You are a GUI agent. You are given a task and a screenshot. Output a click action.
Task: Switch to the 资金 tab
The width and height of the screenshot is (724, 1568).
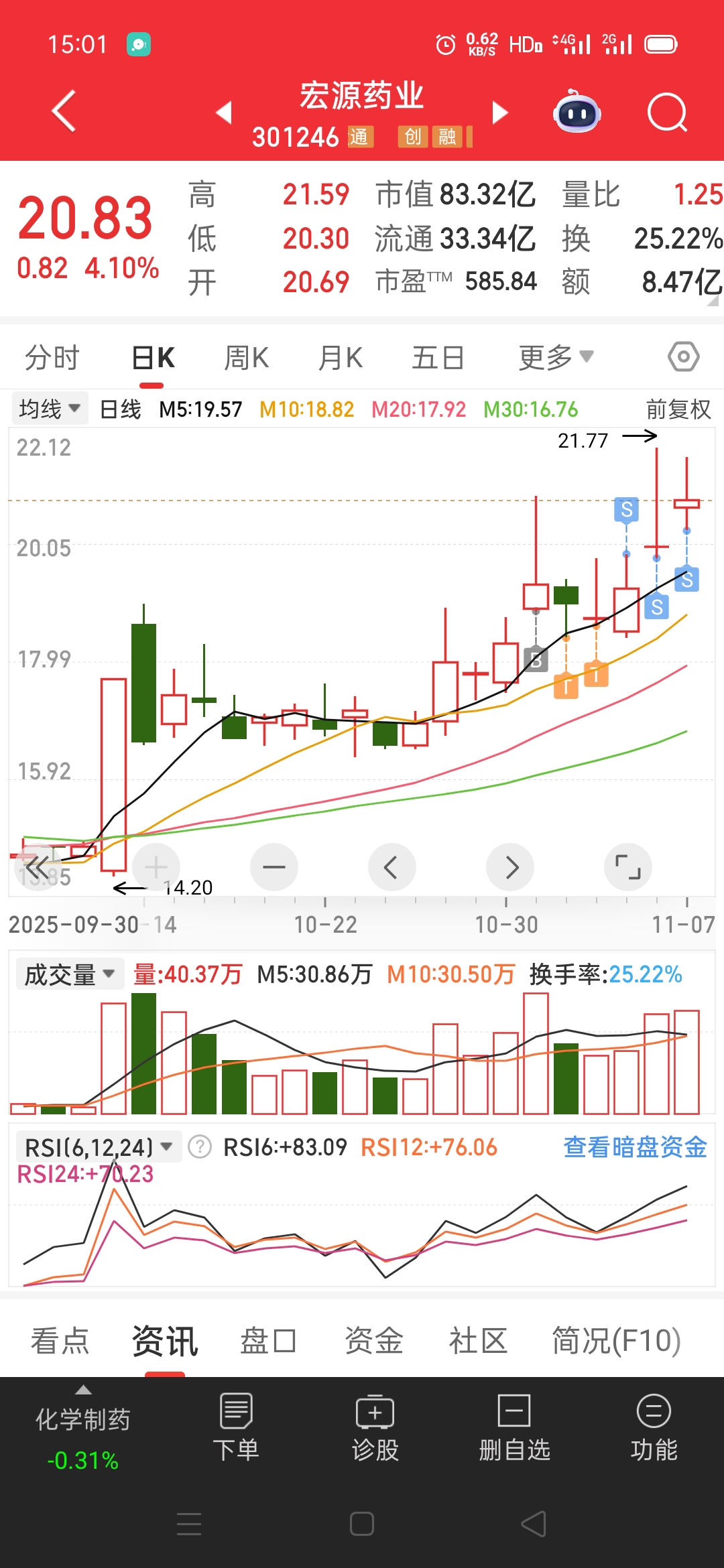tap(373, 1341)
